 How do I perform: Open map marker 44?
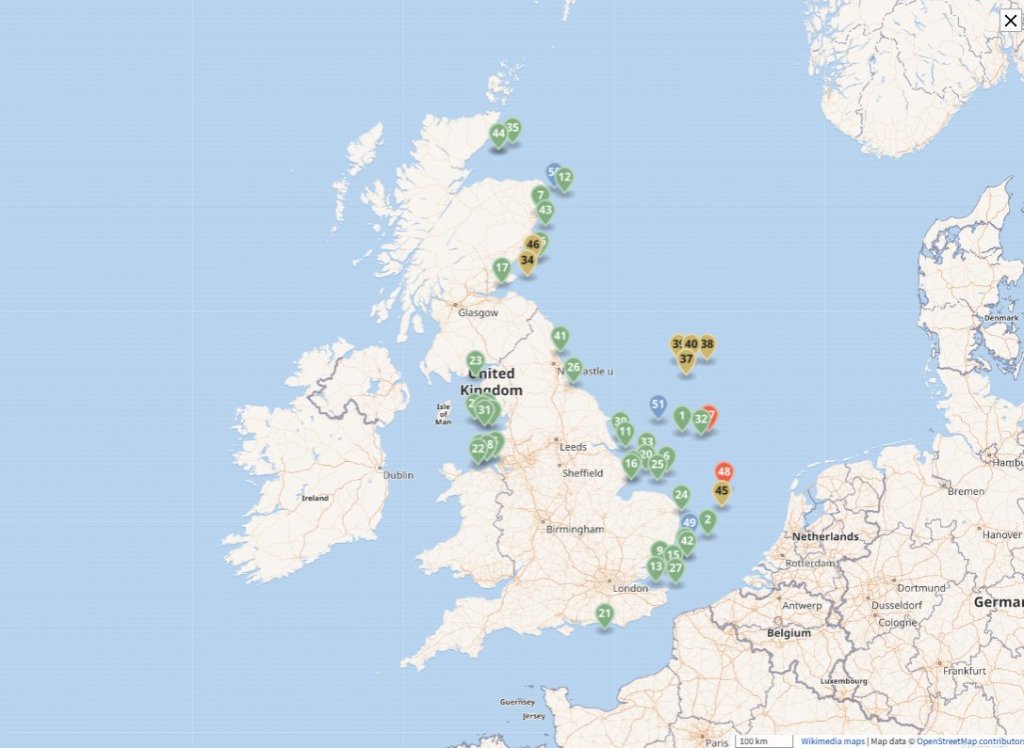click(x=498, y=133)
